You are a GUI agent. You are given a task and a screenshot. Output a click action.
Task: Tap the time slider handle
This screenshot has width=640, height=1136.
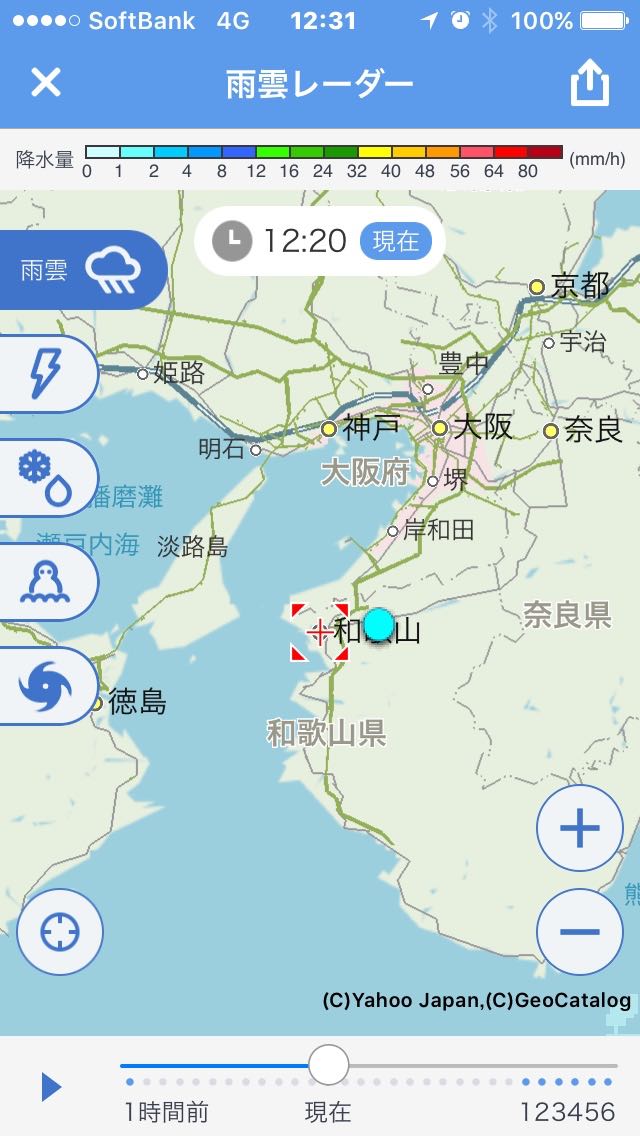(x=329, y=1065)
